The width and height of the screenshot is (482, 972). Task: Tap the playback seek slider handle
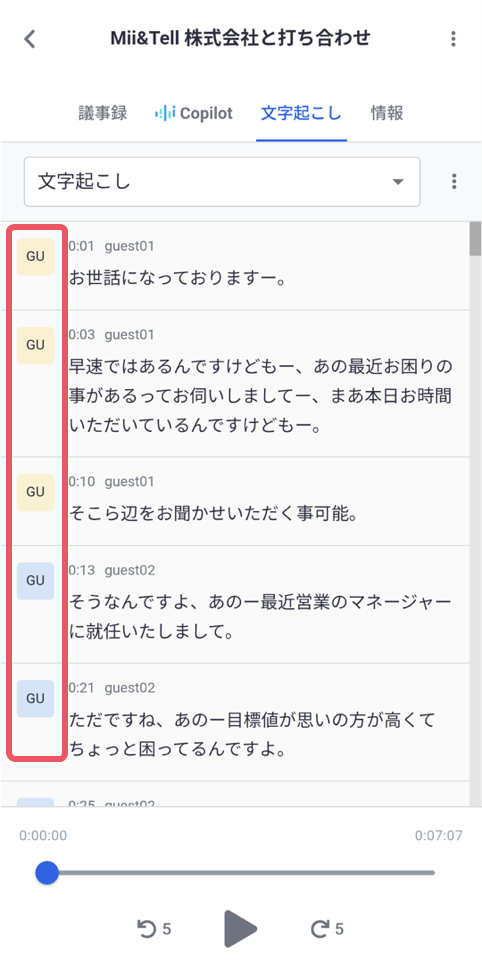47,872
